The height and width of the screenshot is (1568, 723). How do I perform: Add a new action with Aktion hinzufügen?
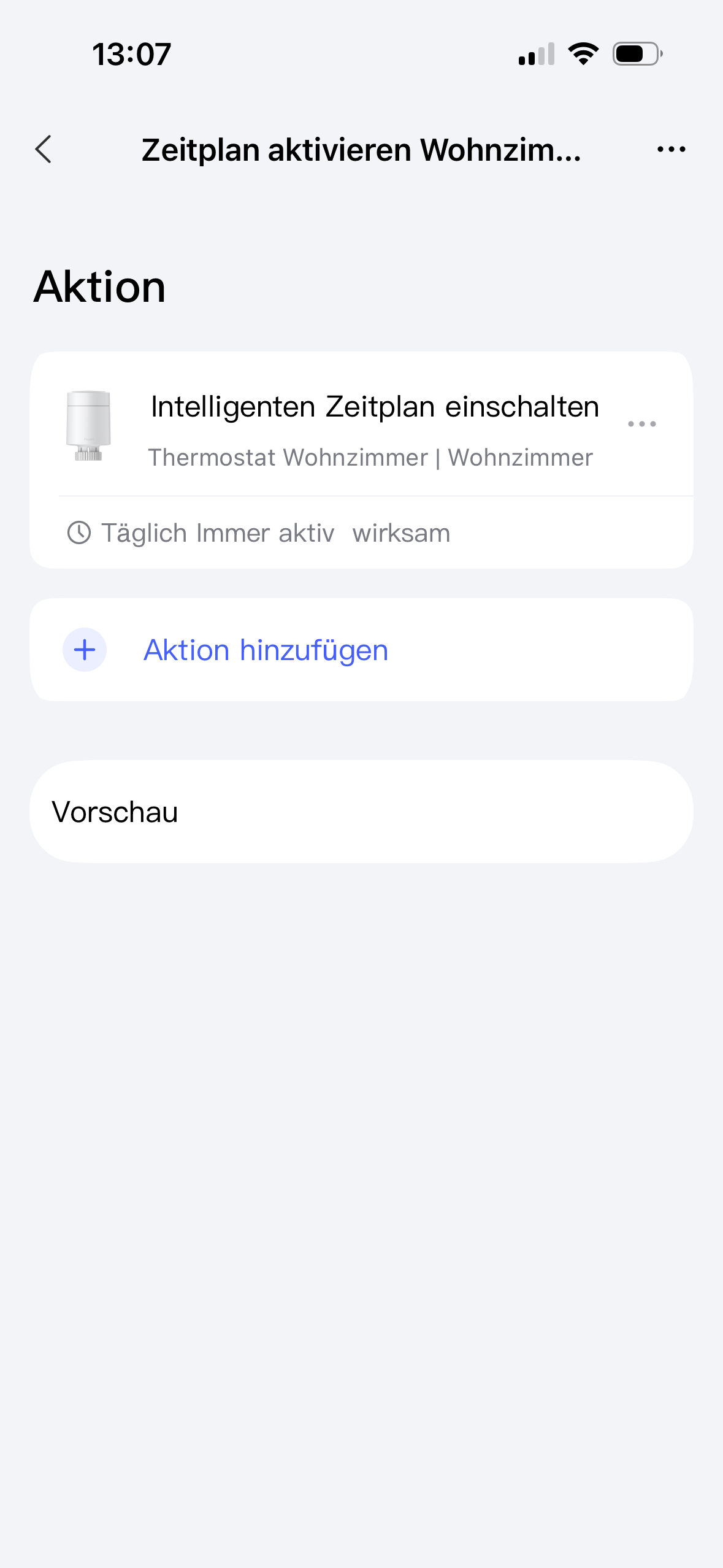tap(265, 650)
